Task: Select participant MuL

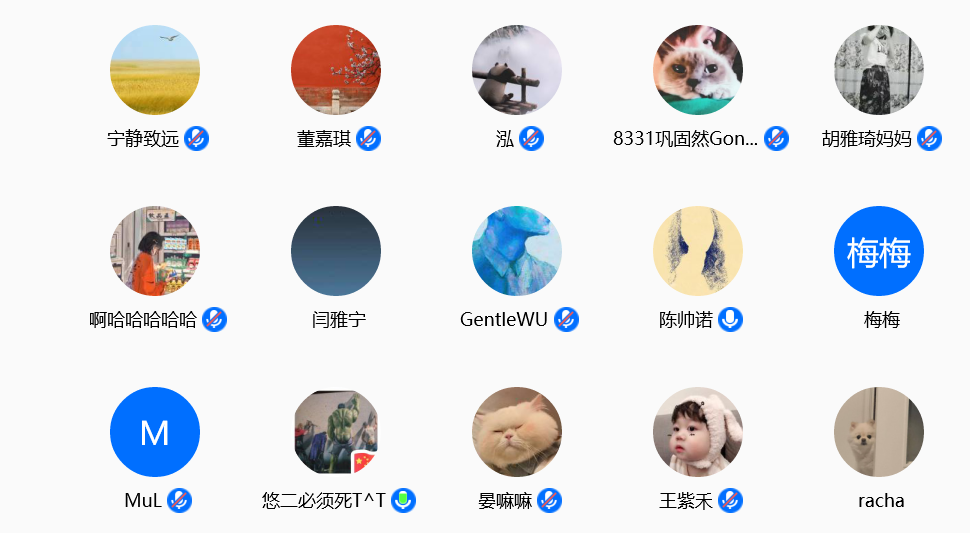Action: pos(155,432)
